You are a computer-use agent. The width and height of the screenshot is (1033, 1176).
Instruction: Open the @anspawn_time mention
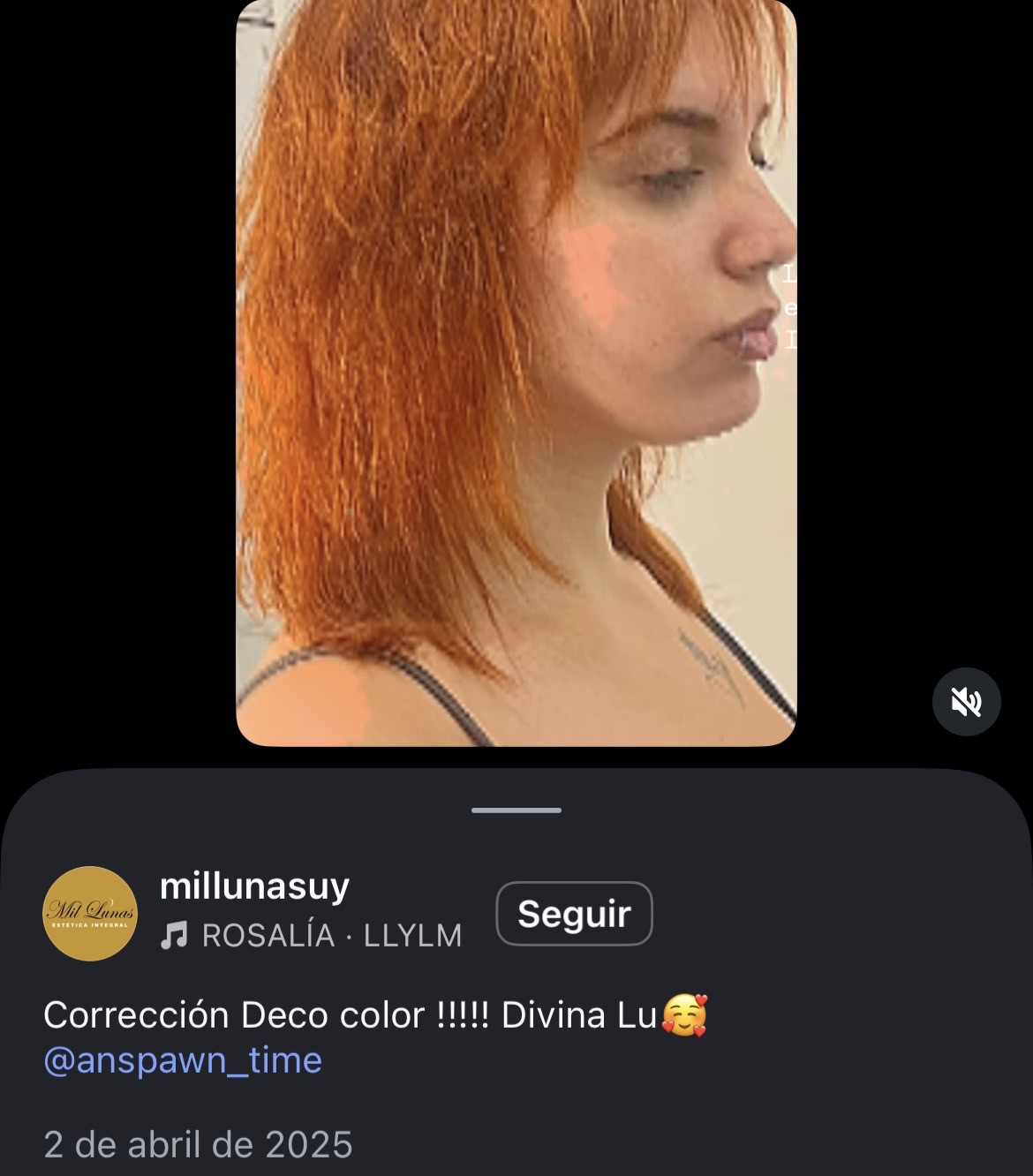tap(183, 1059)
